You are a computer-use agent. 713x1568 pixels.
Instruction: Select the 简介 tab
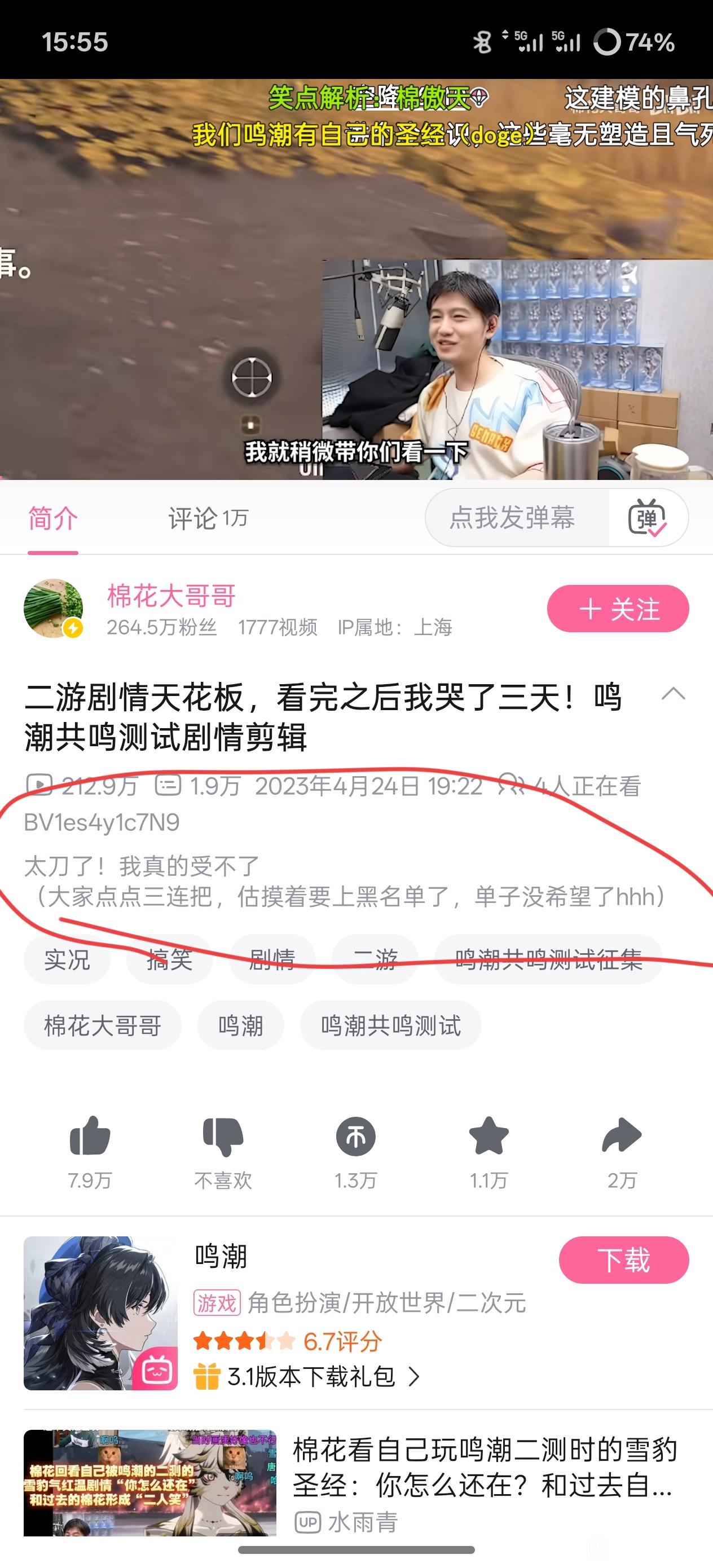coord(53,518)
